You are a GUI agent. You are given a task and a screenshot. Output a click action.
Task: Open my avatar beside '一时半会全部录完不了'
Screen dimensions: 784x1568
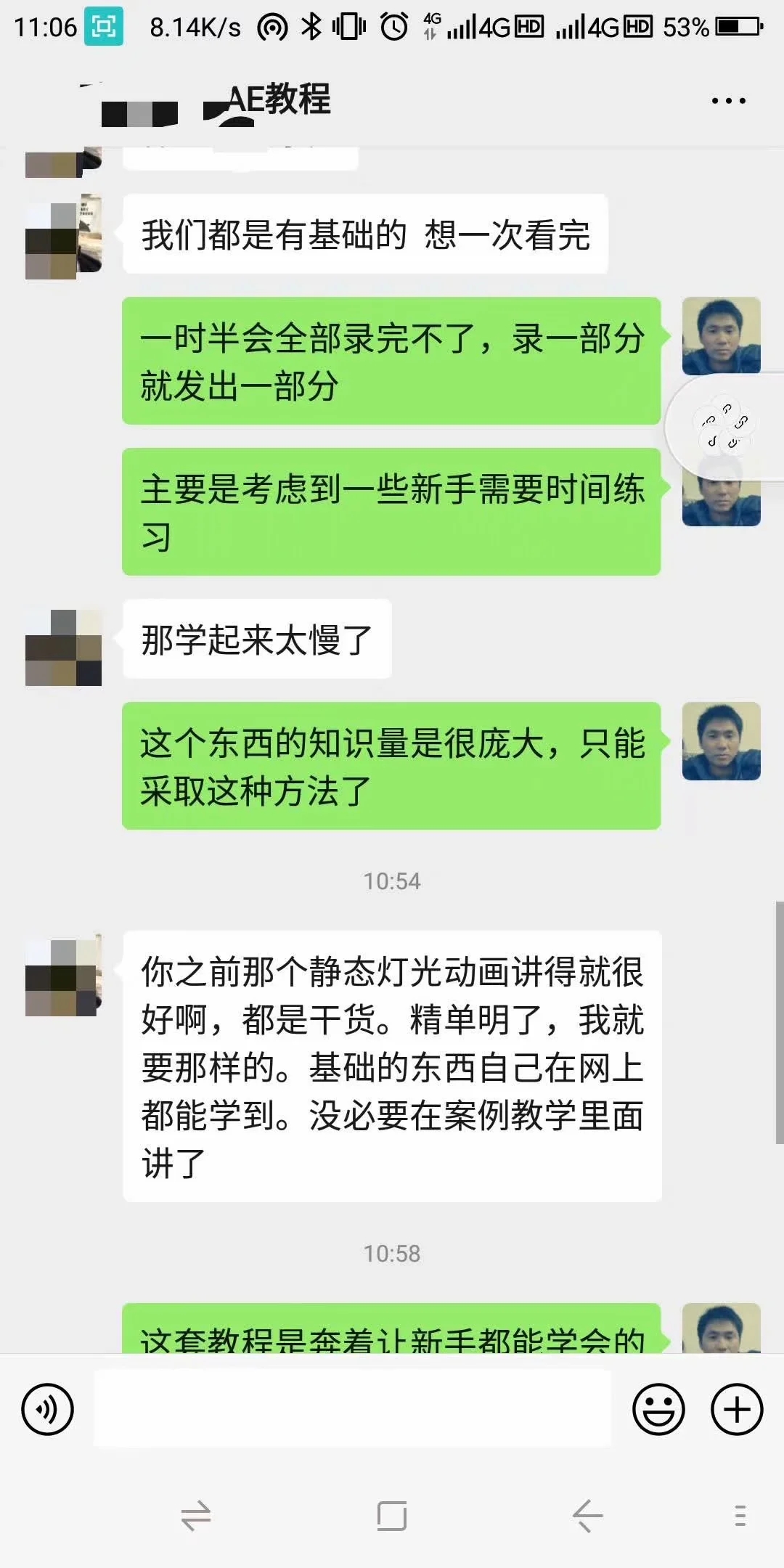[721, 336]
